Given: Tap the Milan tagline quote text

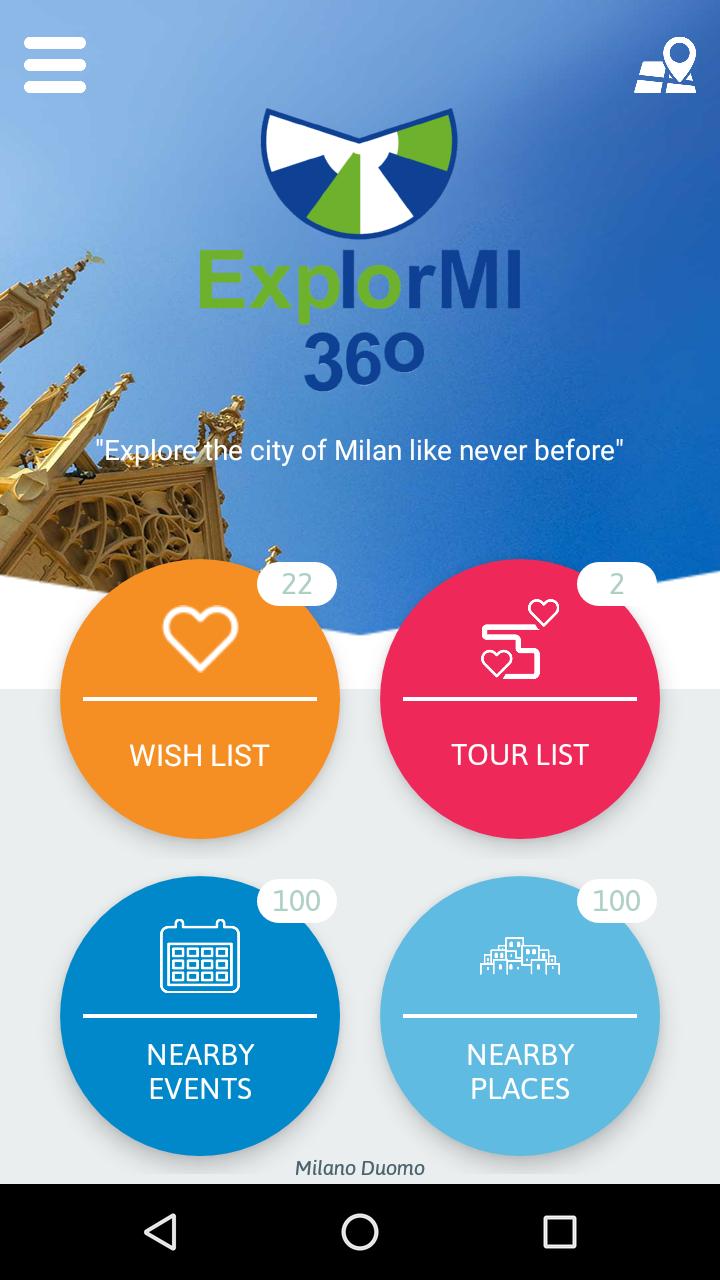Looking at the screenshot, I should (x=360, y=449).
